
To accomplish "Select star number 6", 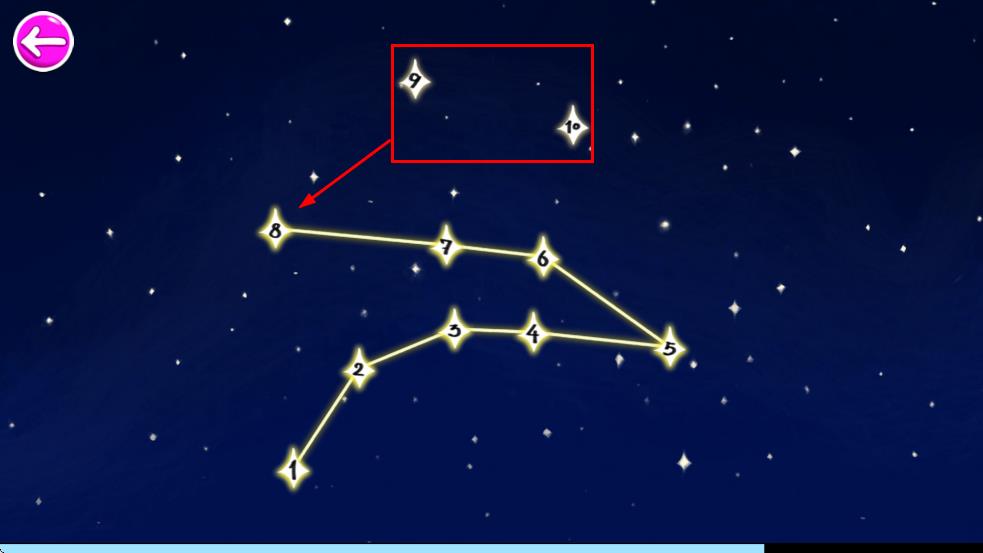I will (542, 259).
